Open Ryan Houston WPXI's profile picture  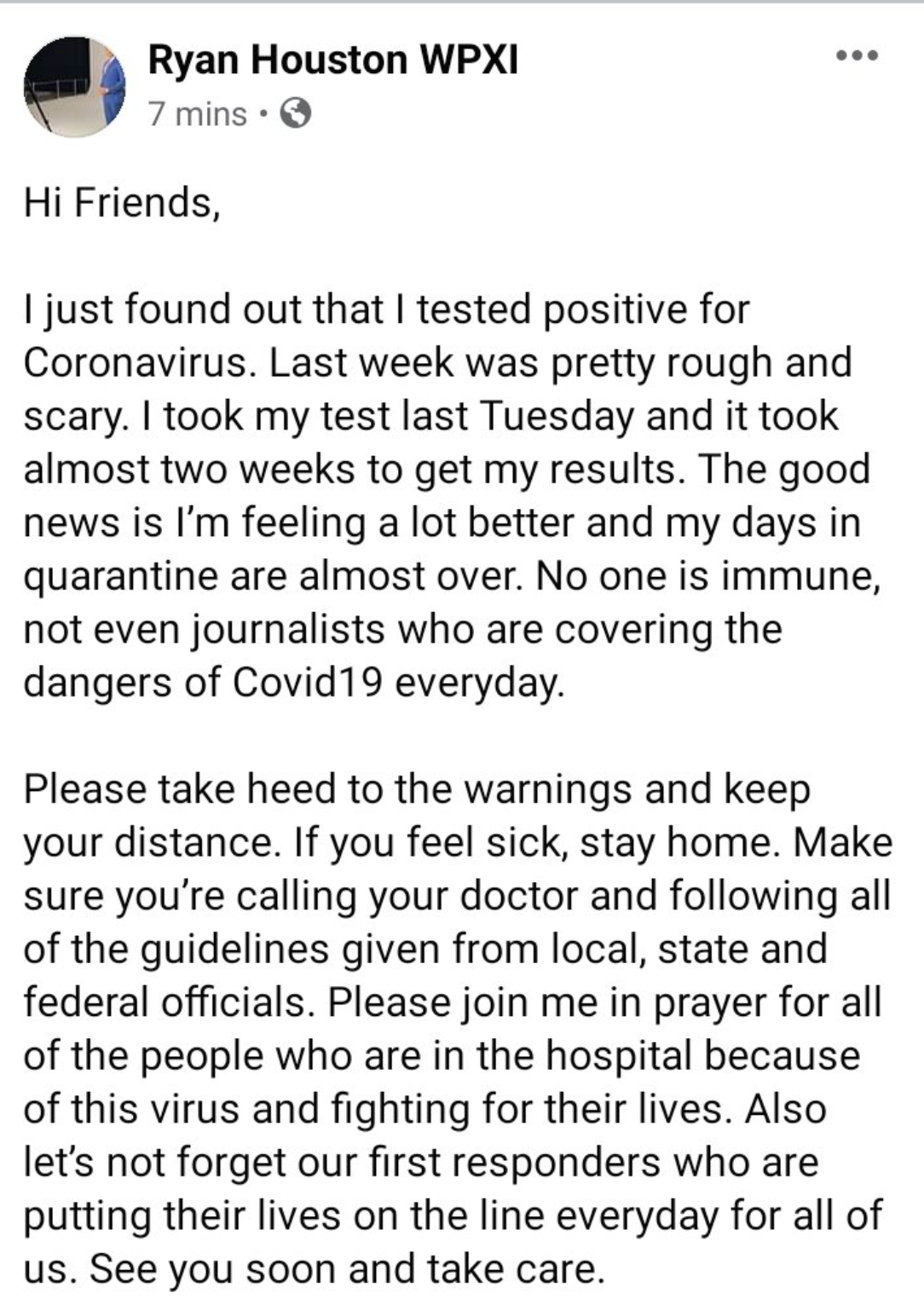75,86
